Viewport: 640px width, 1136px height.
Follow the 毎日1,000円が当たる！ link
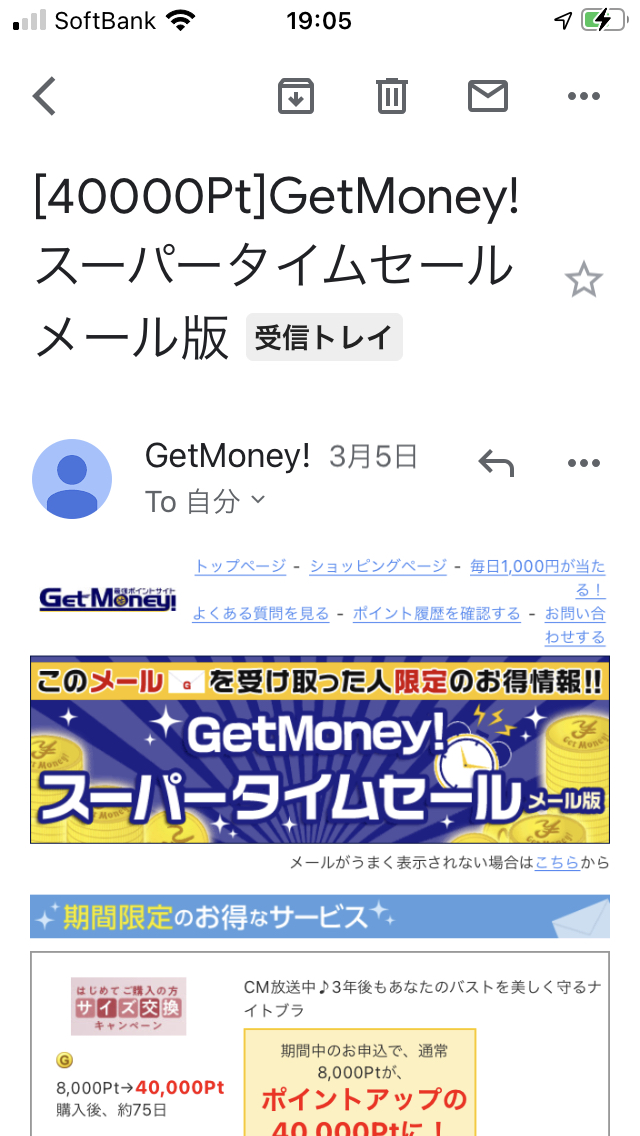[538, 577]
